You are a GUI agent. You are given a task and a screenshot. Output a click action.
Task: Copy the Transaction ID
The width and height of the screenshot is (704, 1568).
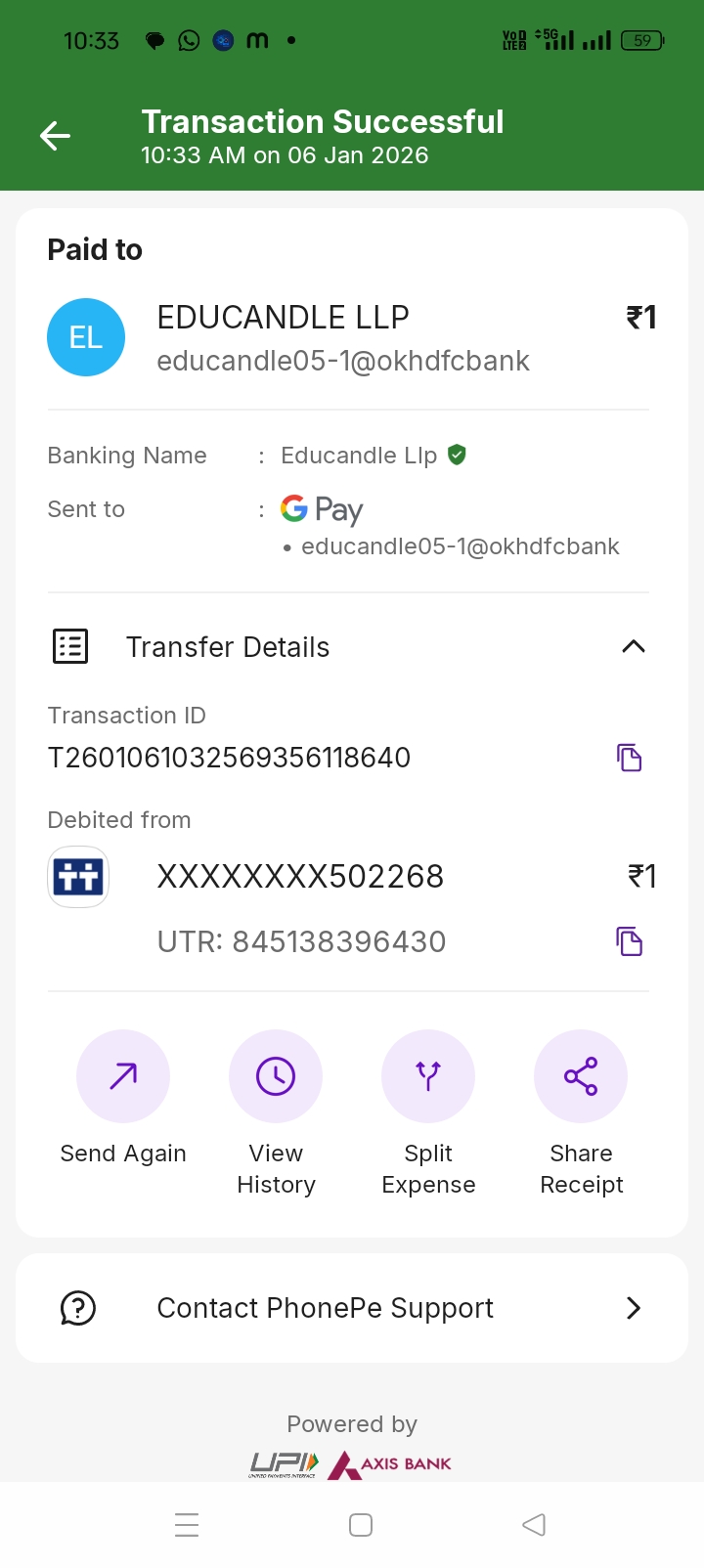coord(629,758)
